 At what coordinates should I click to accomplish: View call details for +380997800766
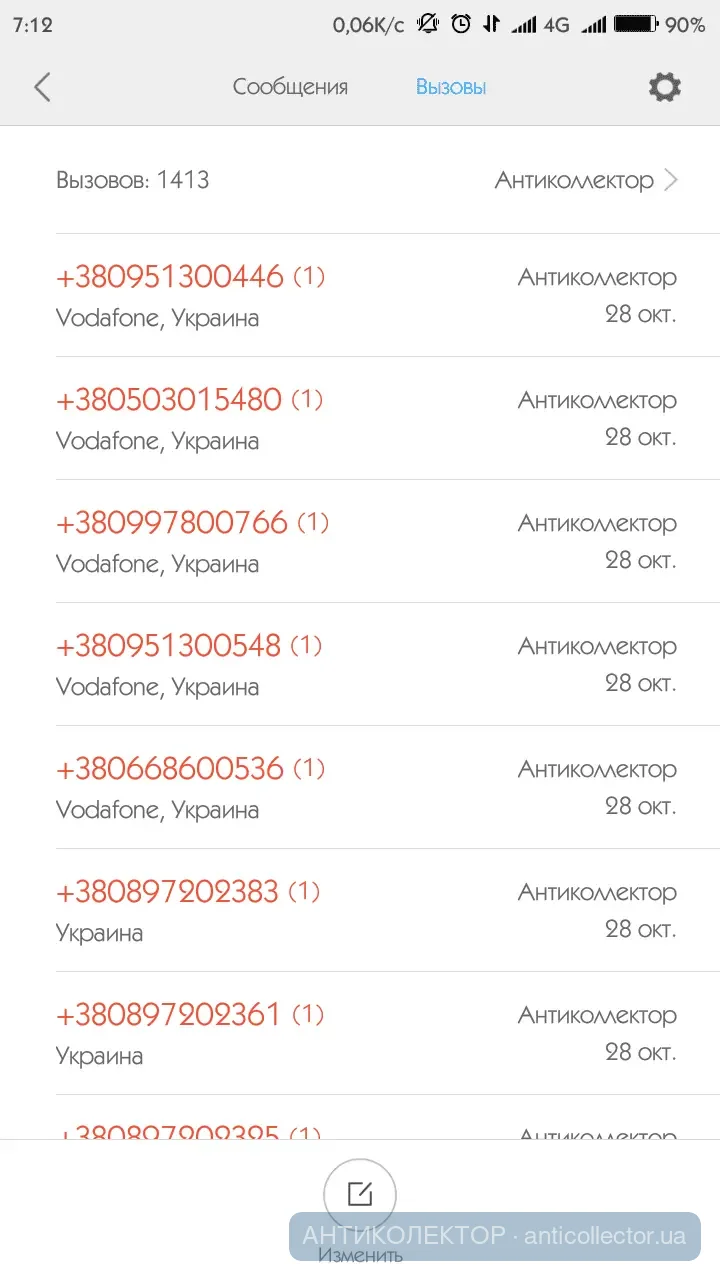tap(170, 522)
